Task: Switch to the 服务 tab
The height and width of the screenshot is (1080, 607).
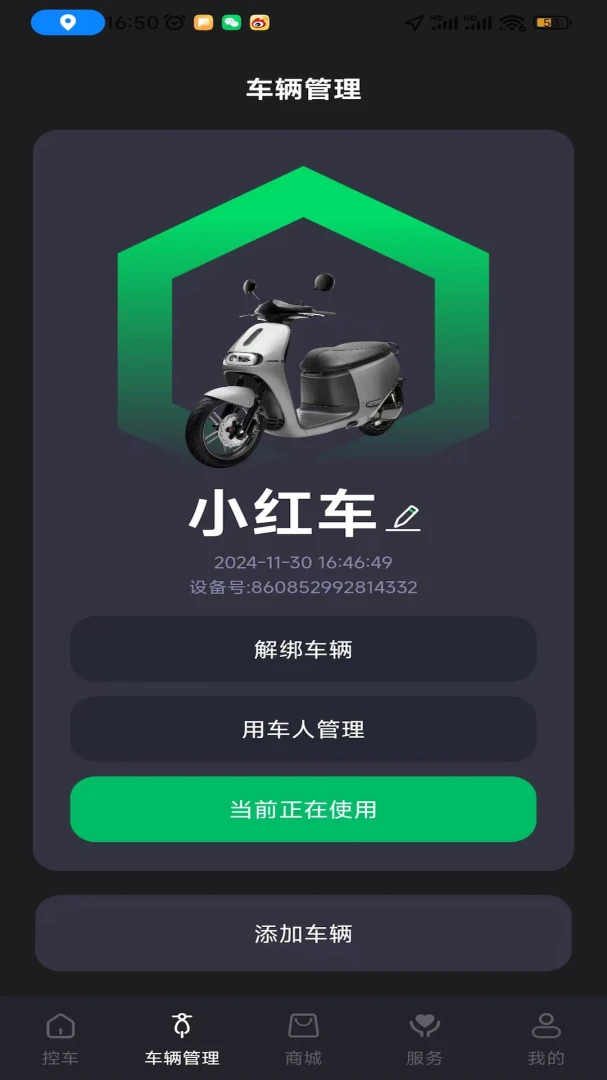Action: coord(425,1038)
